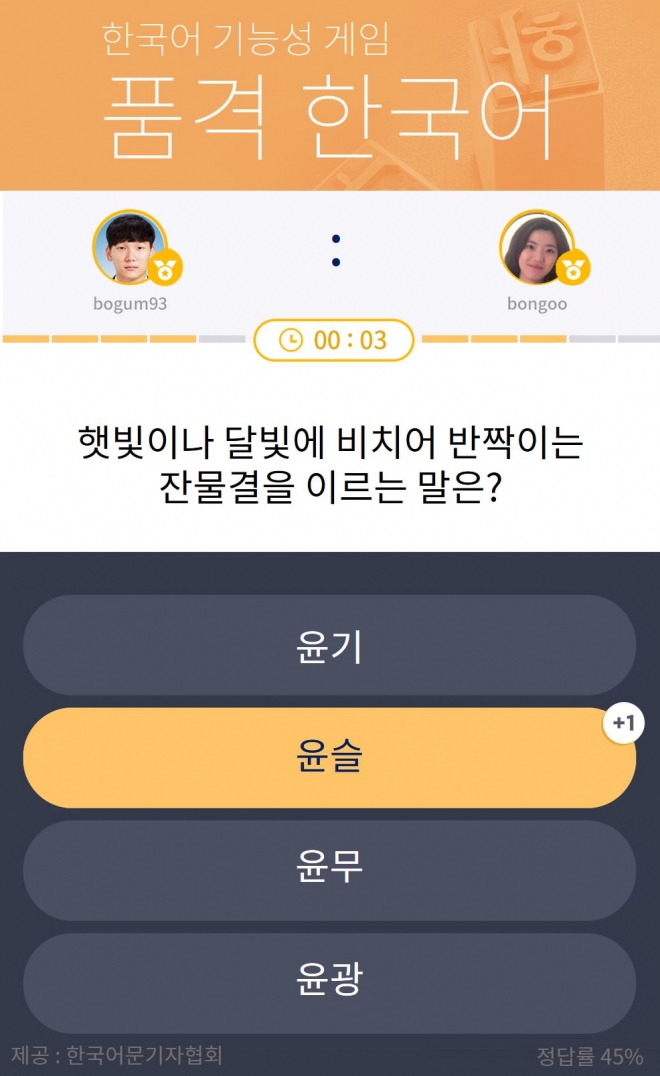
Task: View player bogum93's profile picture
Action: click(130, 248)
